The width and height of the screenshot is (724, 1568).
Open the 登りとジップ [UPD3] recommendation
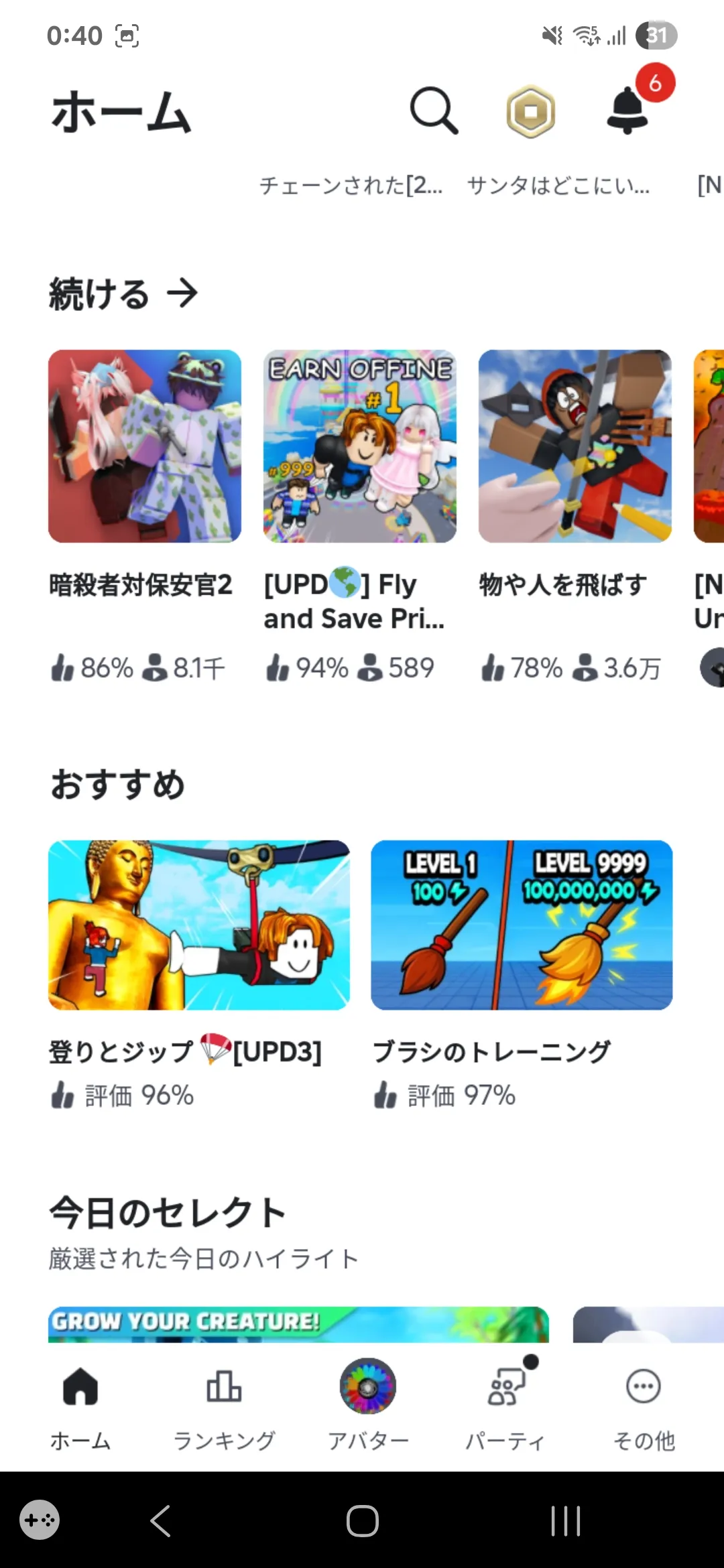tap(199, 925)
